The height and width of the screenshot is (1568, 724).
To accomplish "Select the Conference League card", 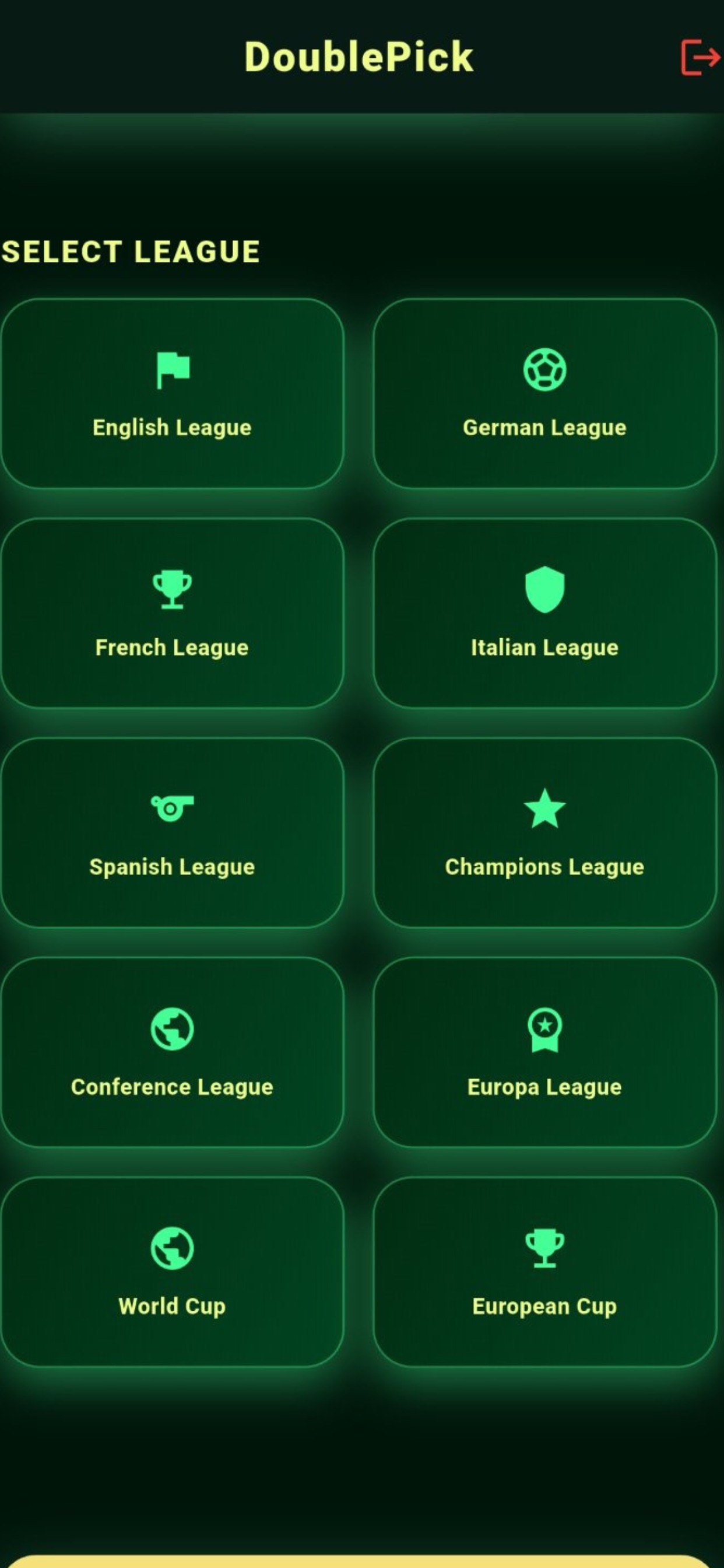I will click(172, 1052).
